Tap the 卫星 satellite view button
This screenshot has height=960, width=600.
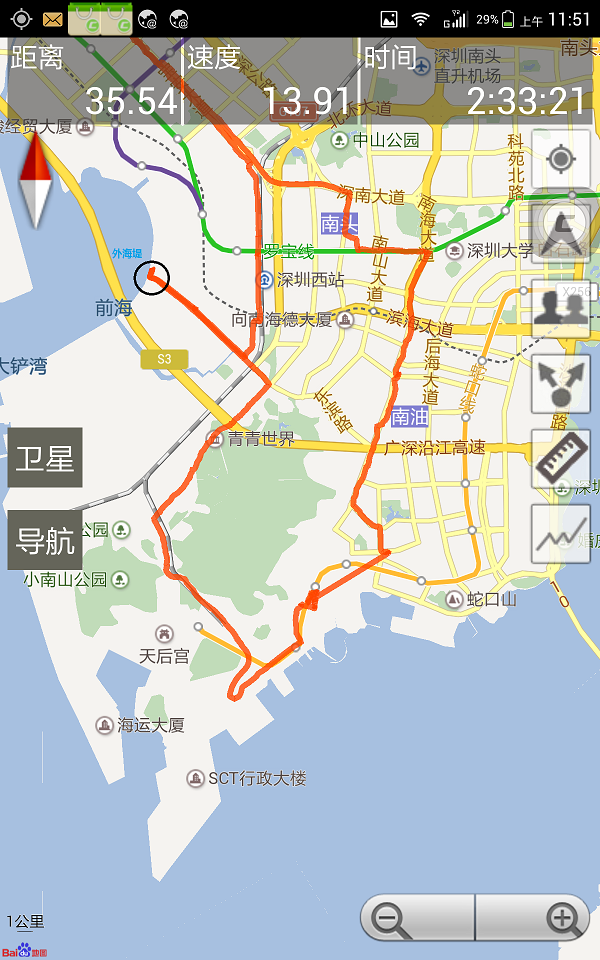45,458
